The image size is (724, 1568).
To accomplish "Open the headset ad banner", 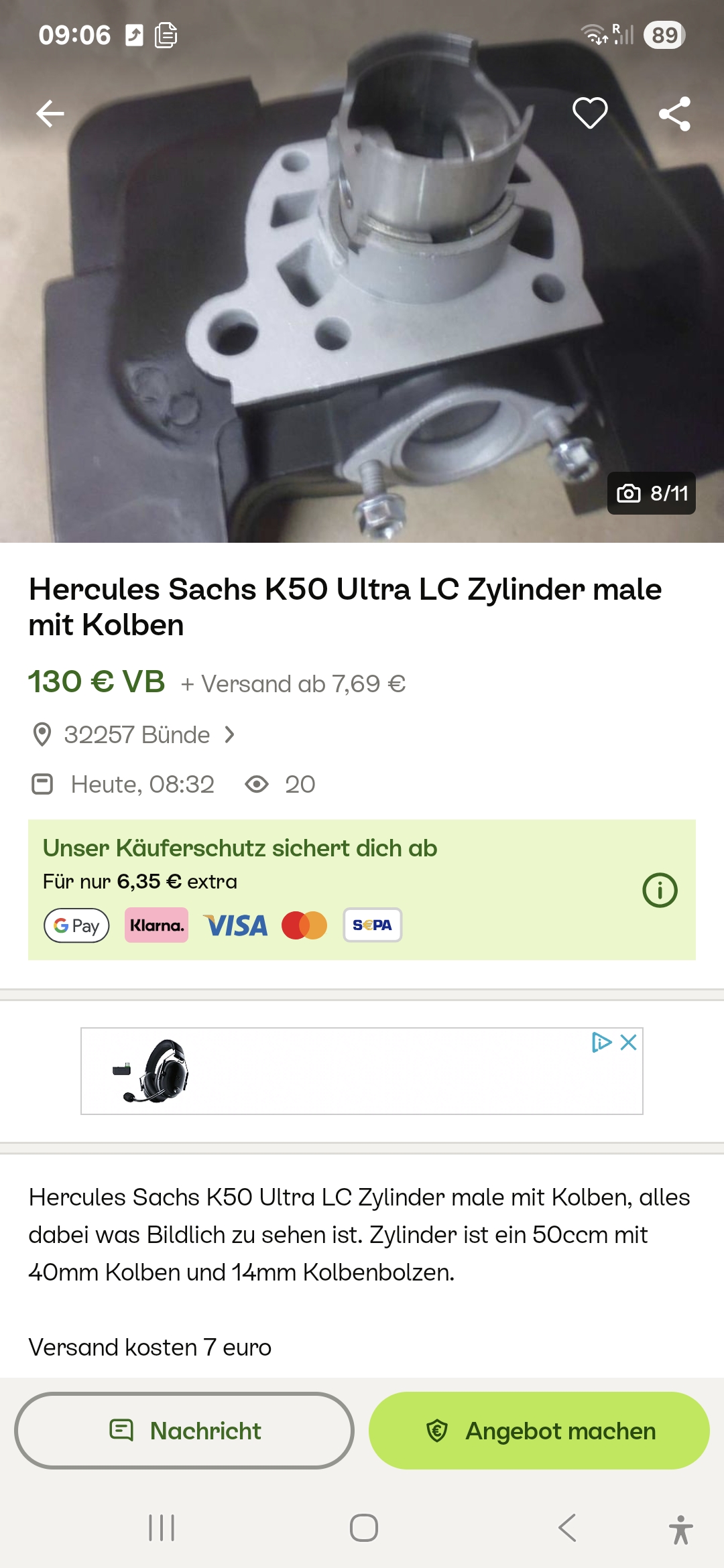I will 362,1071.
